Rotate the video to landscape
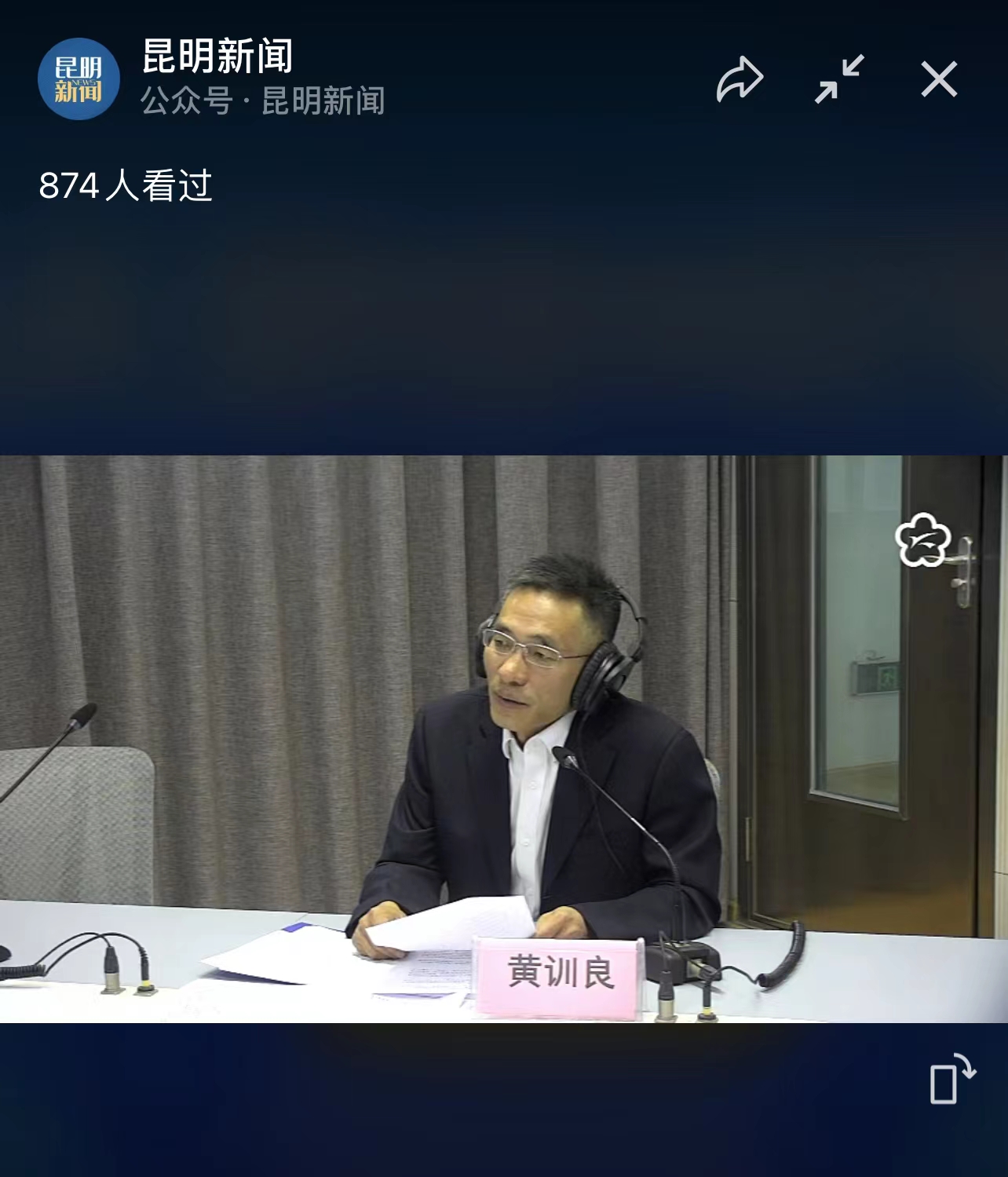Image resolution: width=1008 pixels, height=1177 pixels. pos(951,1080)
